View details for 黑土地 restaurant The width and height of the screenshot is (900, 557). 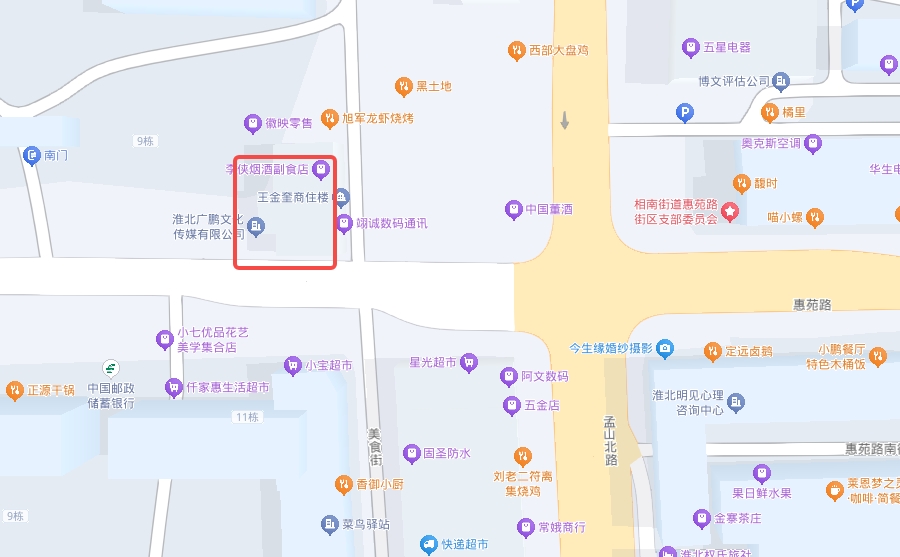point(403,87)
